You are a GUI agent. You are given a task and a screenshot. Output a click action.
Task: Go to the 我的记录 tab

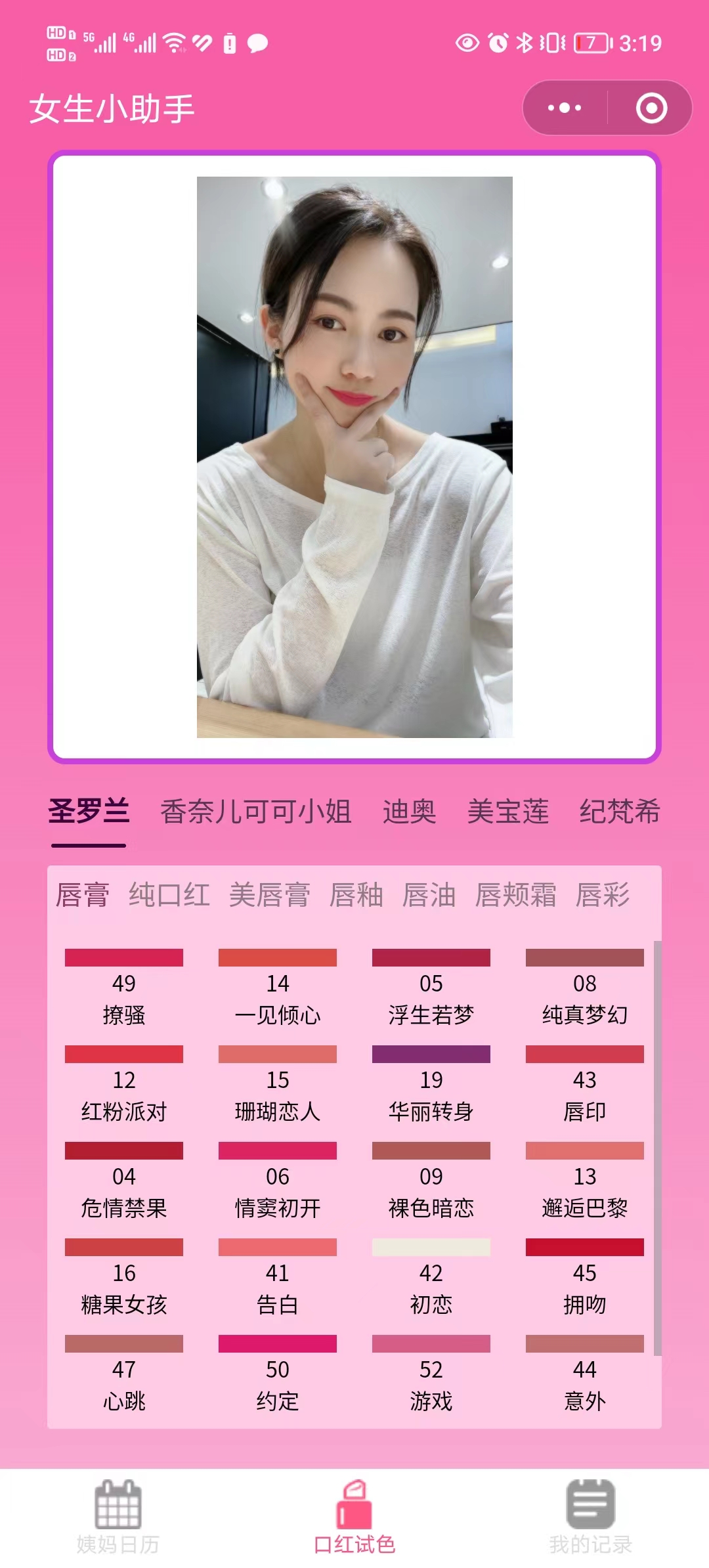tap(591, 1517)
